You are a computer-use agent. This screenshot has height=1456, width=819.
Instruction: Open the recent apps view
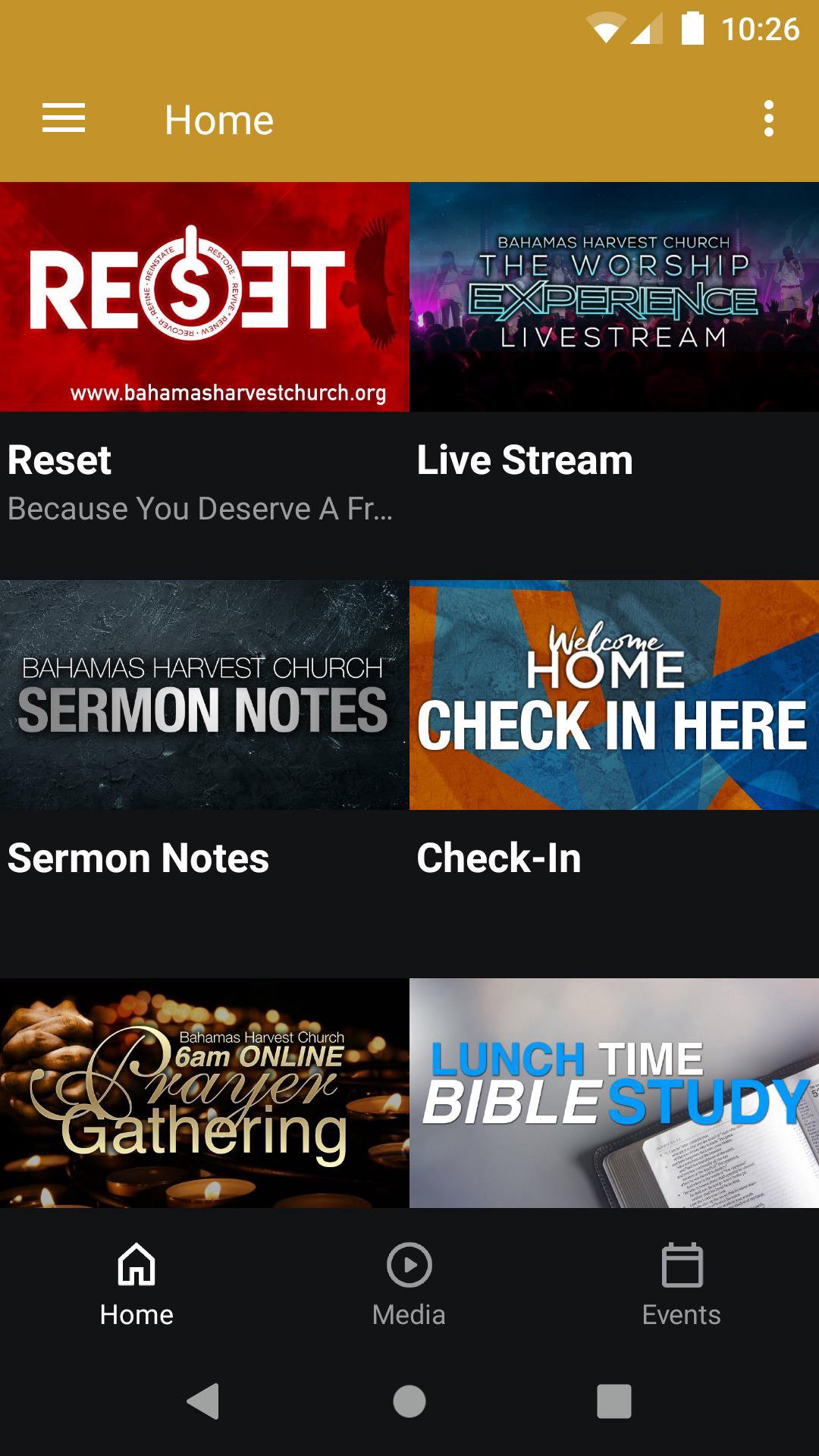tap(614, 1401)
